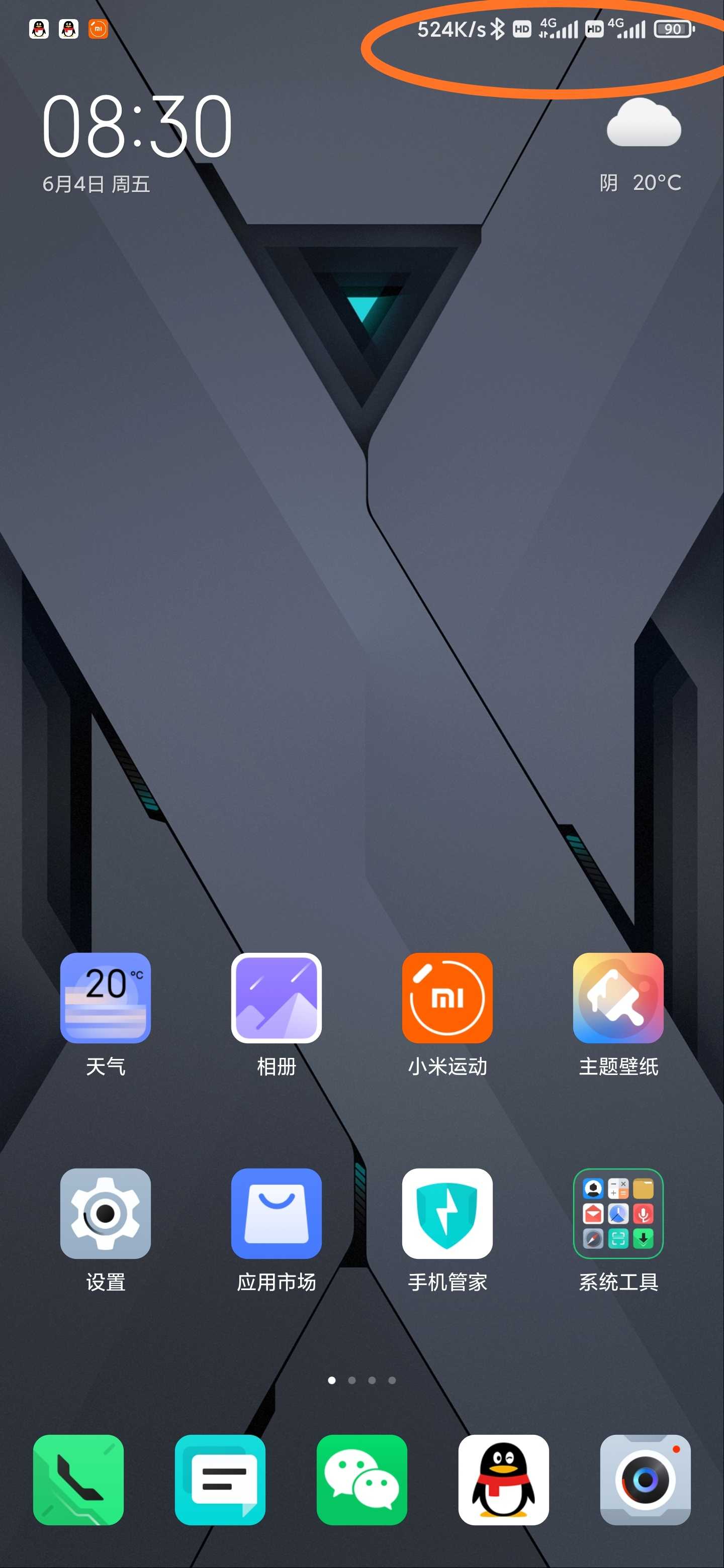Open the phone dialer in dock
724x1568 pixels.
[78, 1480]
